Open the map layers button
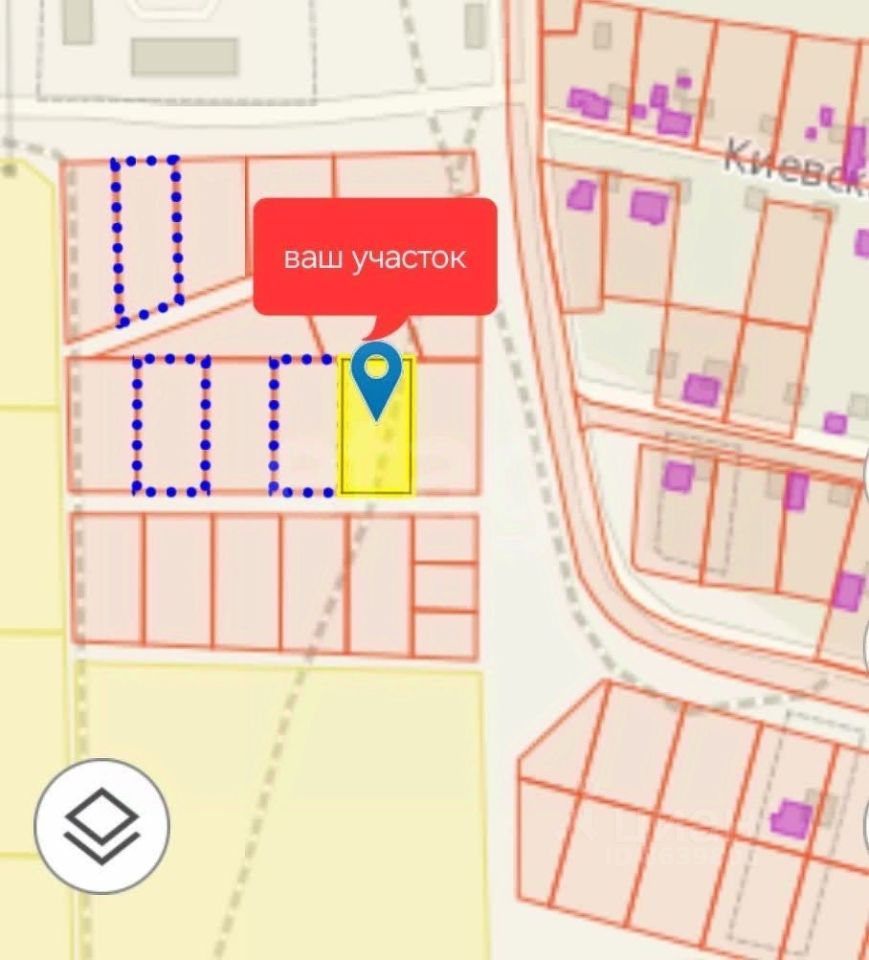869x960 pixels. point(102,826)
